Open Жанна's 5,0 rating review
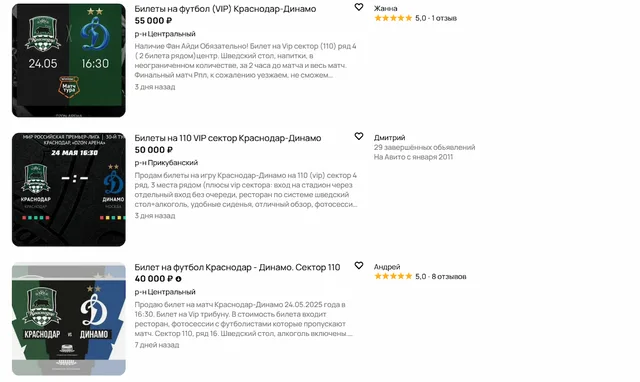 point(415,18)
